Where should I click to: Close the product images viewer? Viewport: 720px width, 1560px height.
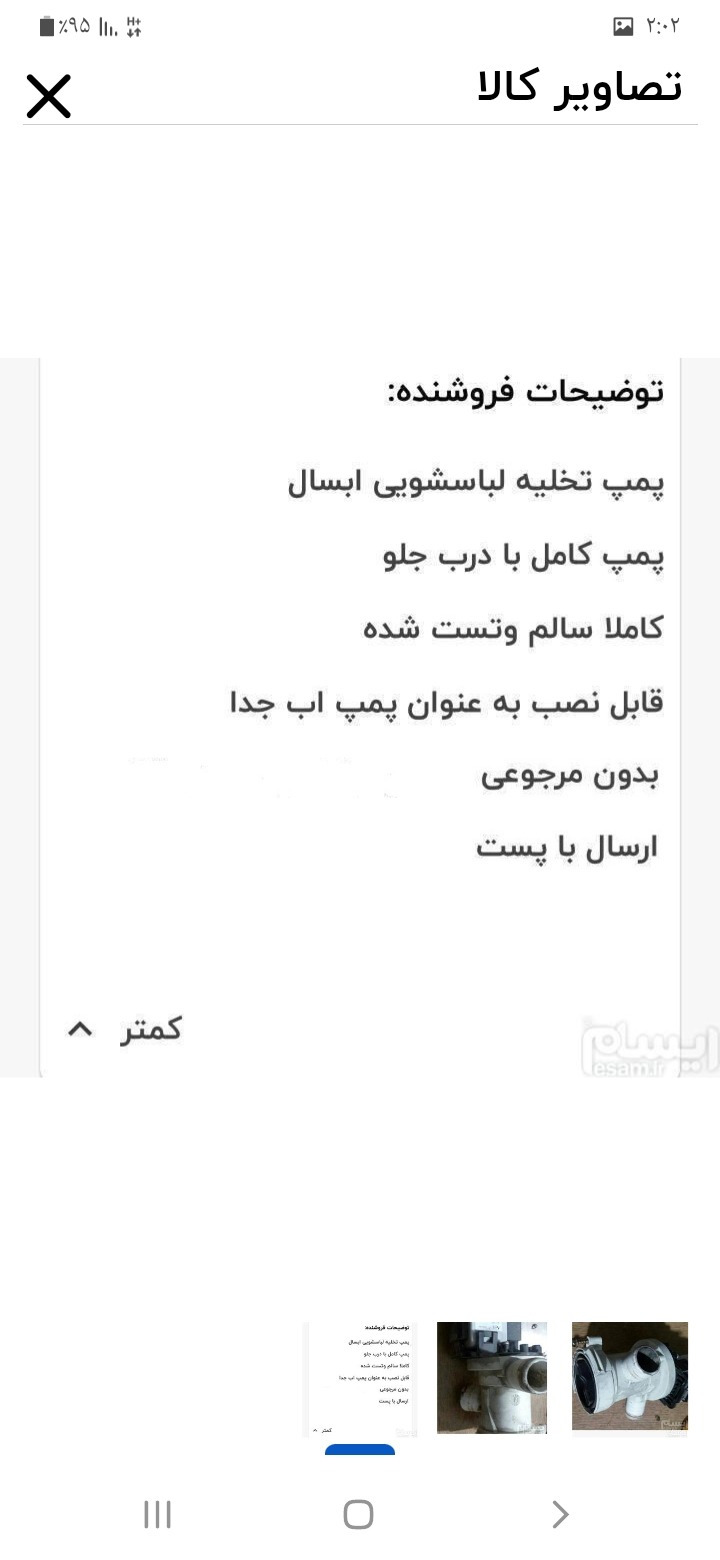(48, 97)
